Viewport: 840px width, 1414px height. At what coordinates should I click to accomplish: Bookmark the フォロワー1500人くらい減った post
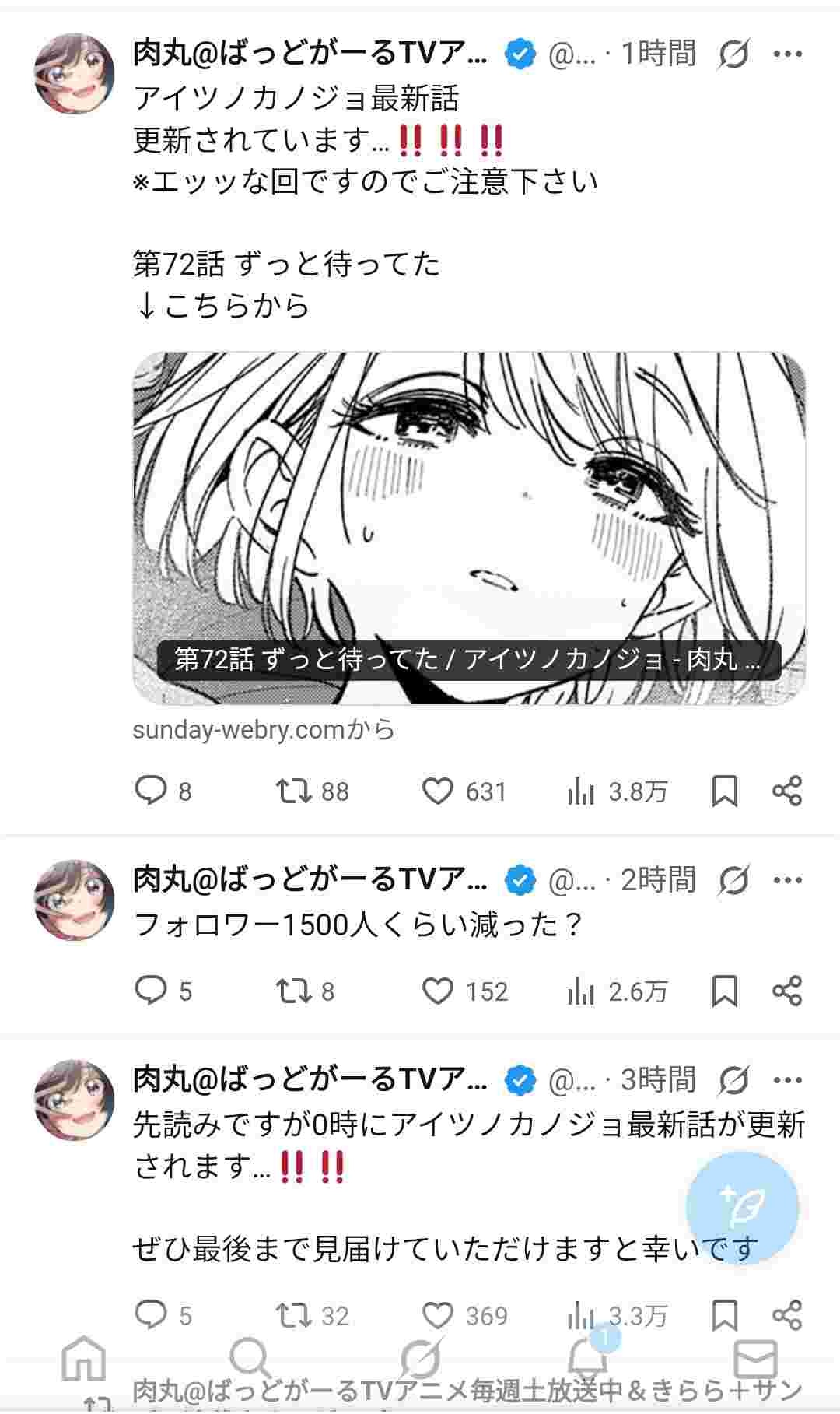725,991
